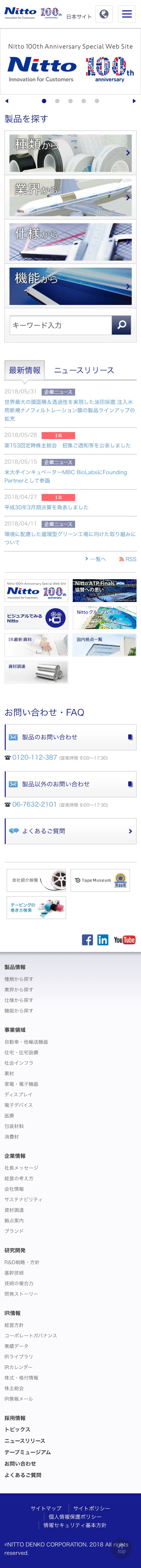Screen dimensions: 141x1568
Task: Show next banner slide arrow
Action: [x=134, y=101]
